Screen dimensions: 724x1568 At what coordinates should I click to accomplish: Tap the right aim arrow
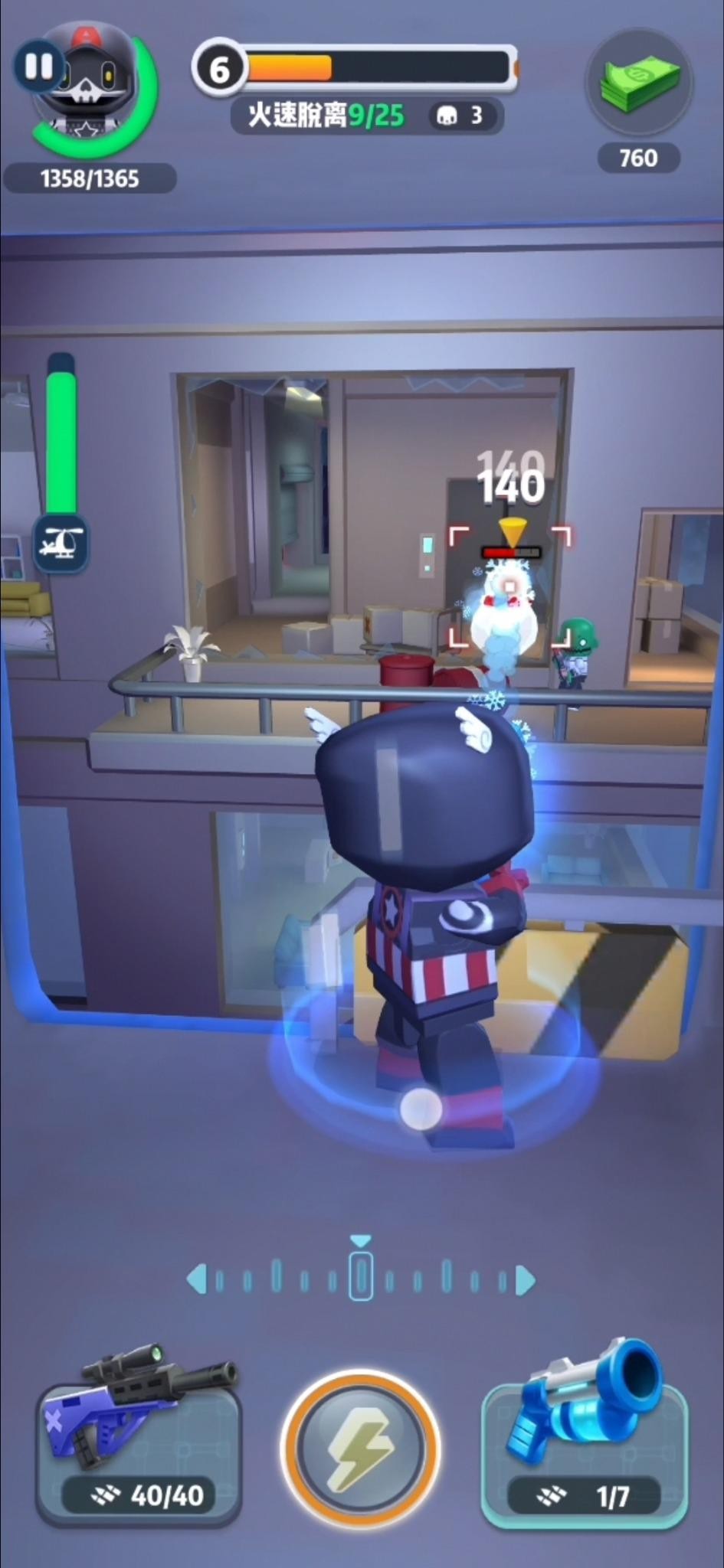[526, 1280]
